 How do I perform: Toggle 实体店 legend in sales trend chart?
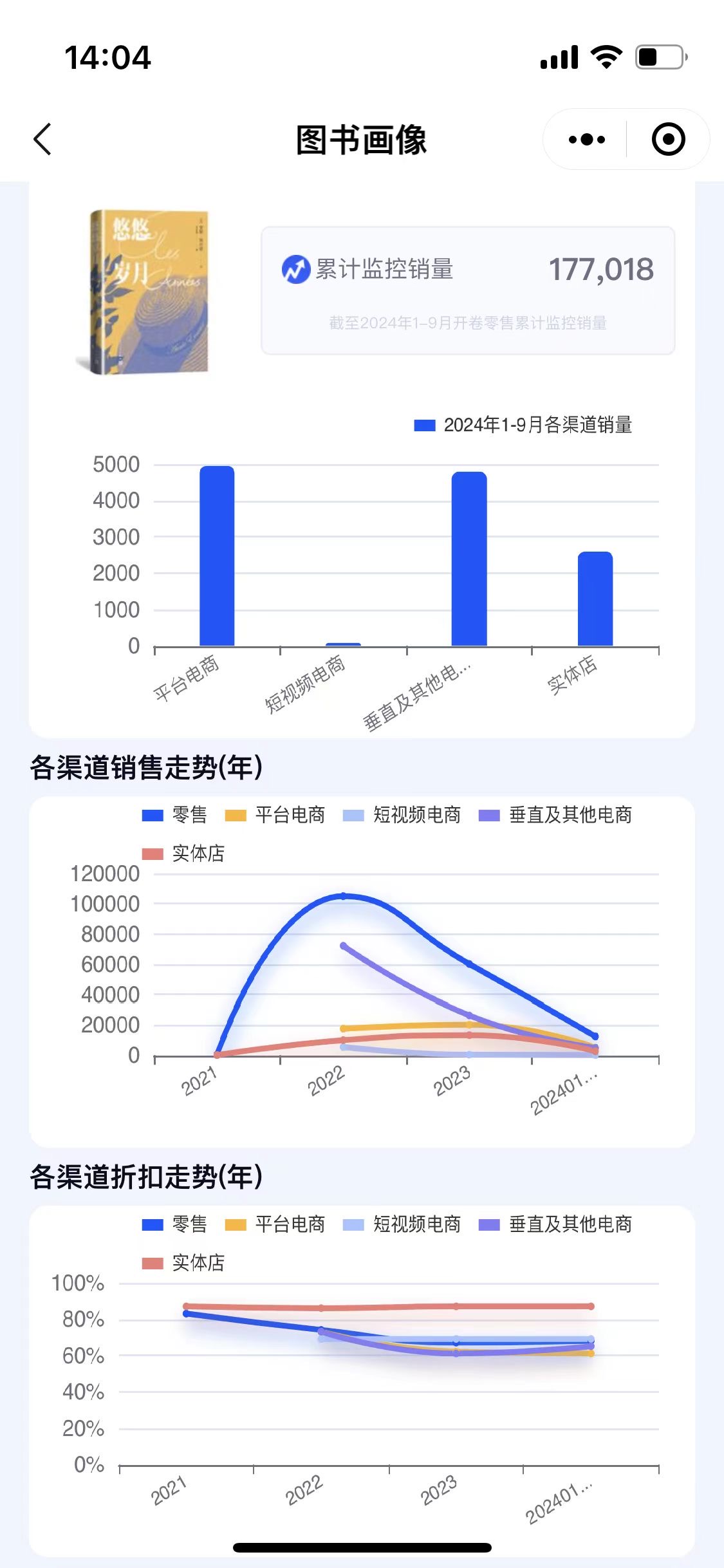tap(183, 854)
